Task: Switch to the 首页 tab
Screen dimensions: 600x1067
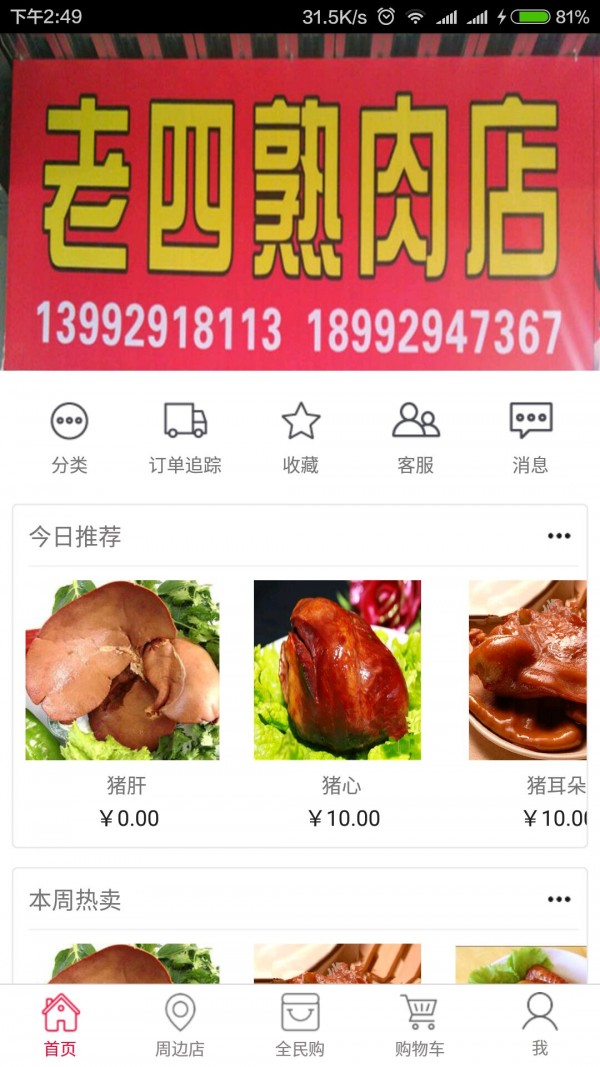Action: (x=60, y=1025)
